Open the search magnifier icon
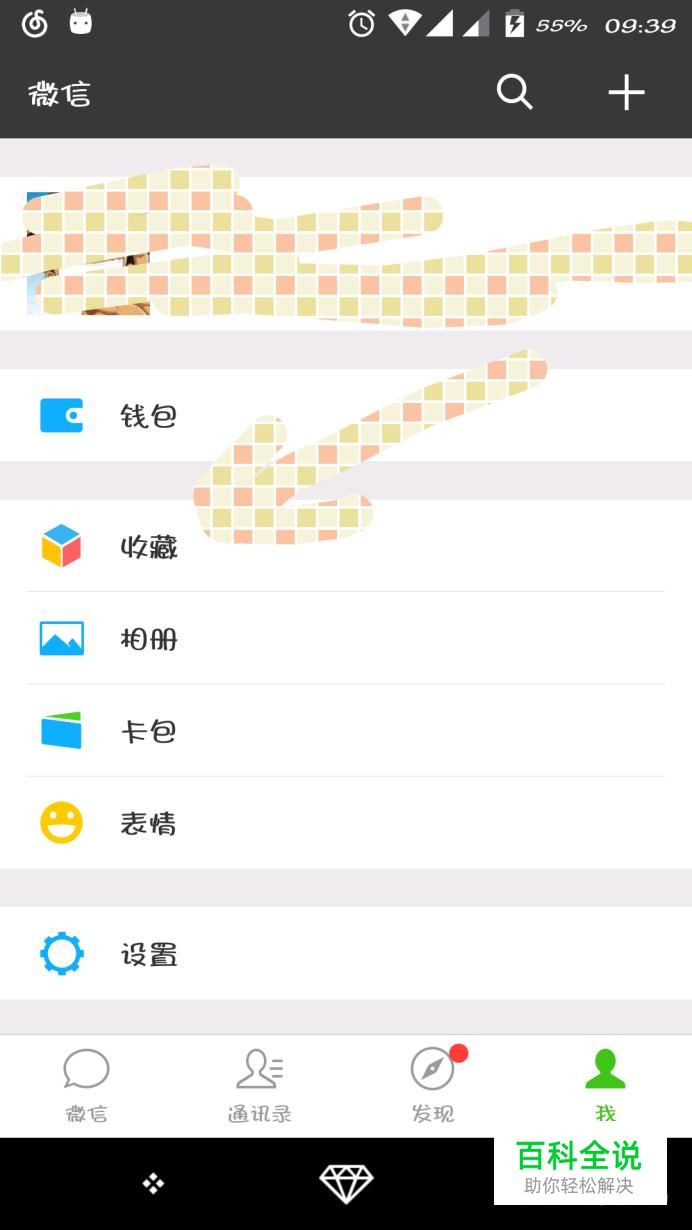Screen dimensions: 692x1230 tap(515, 93)
